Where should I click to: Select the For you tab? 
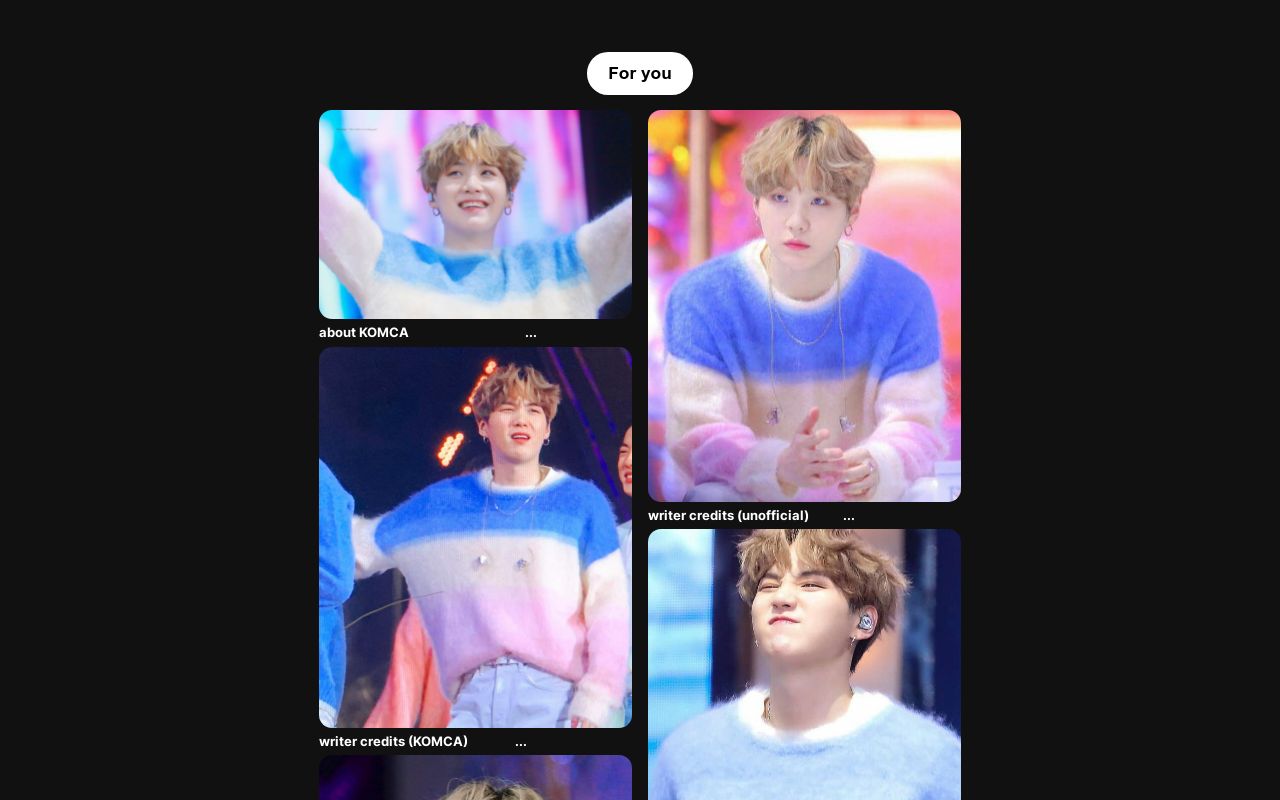(639, 73)
